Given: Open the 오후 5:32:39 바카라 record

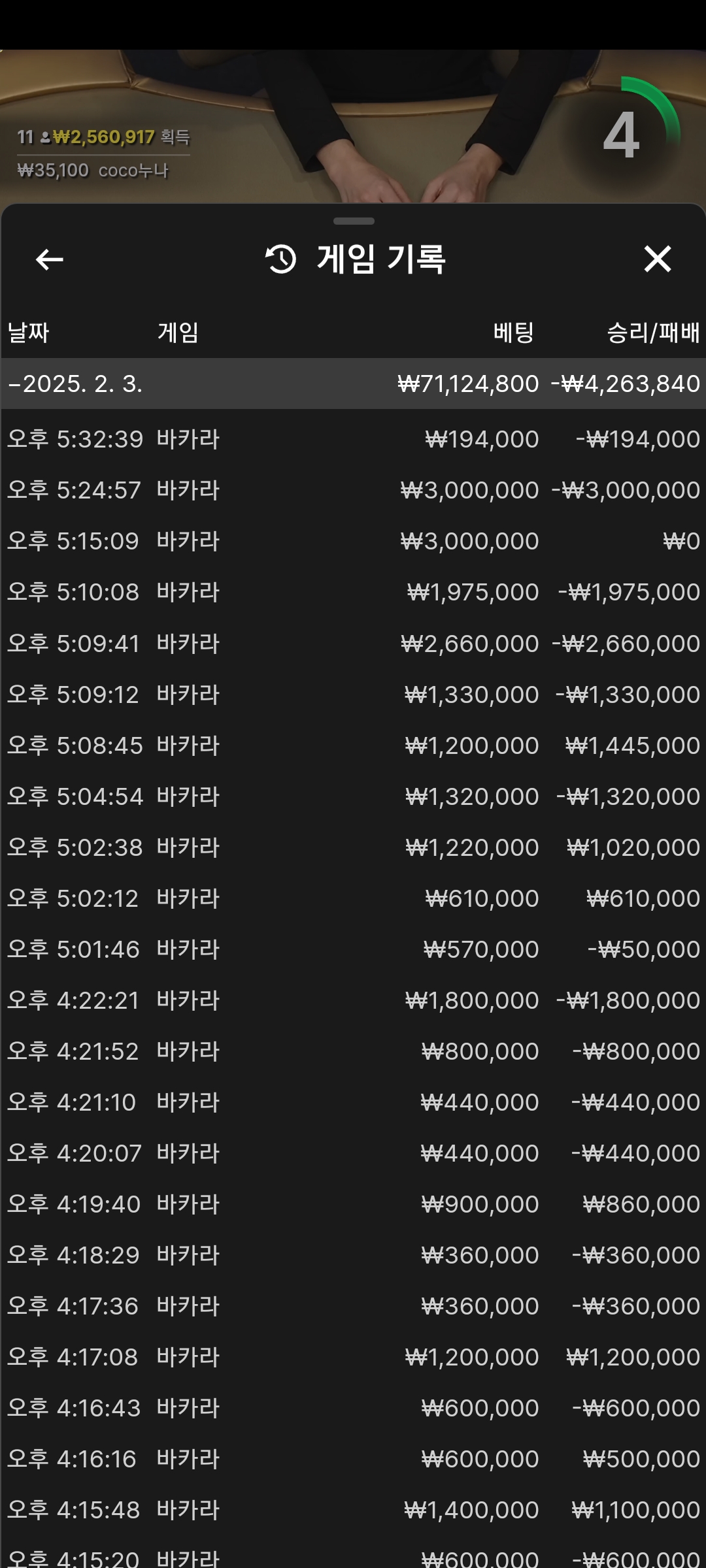Looking at the screenshot, I should point(353,439).
